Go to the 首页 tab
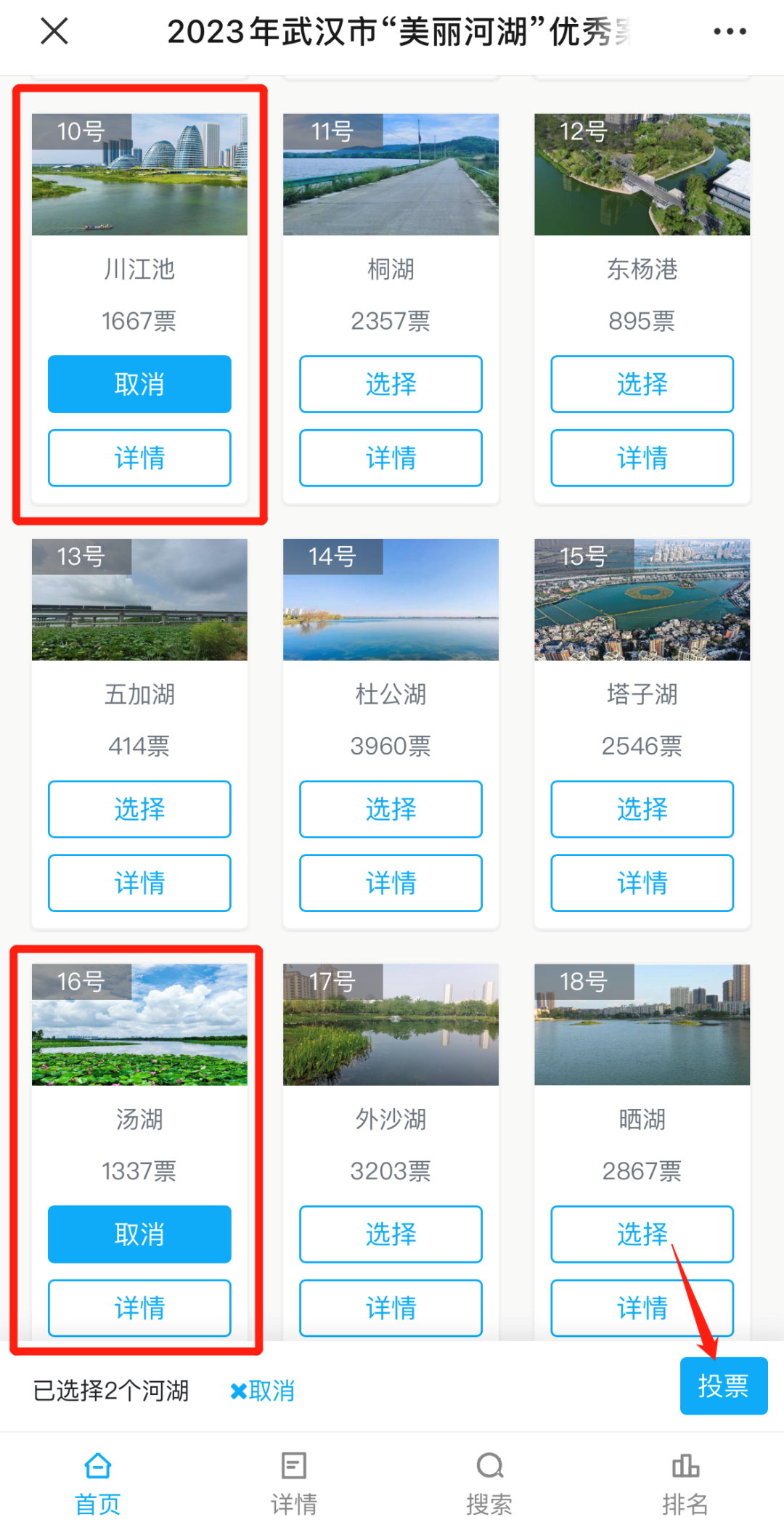 tap(98, 1484)
